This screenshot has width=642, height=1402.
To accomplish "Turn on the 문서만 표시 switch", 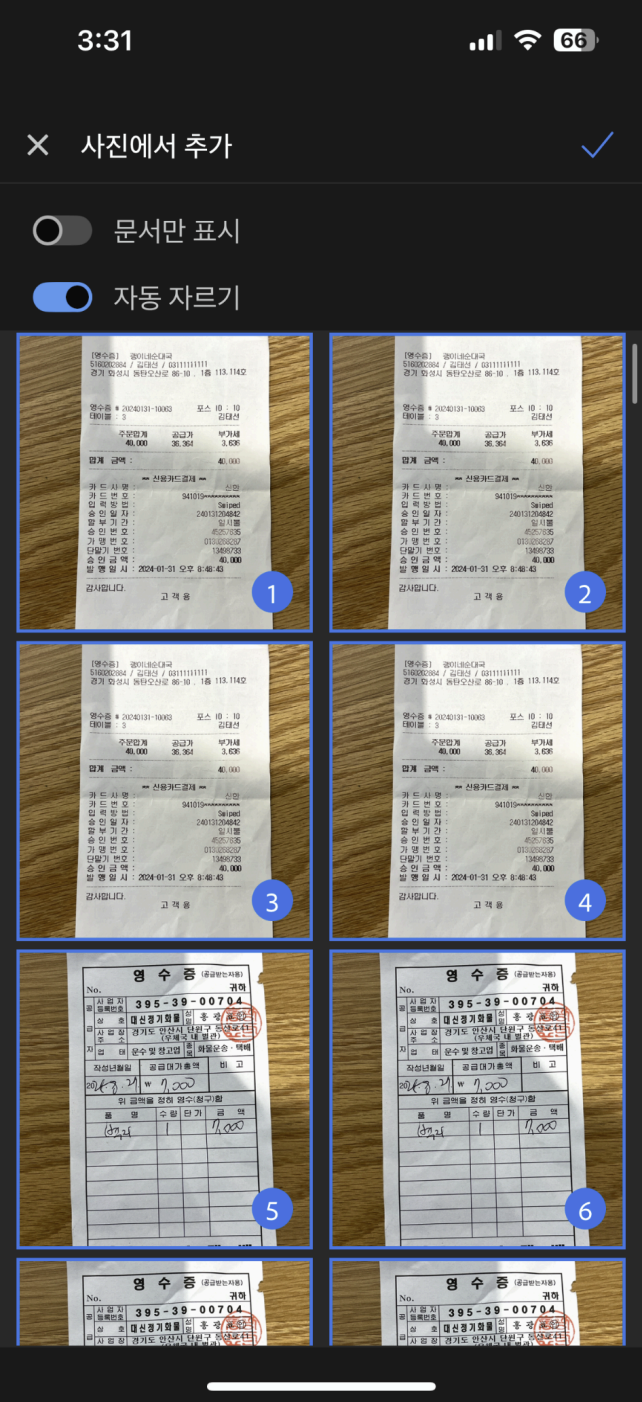I will tap(62, 231).
